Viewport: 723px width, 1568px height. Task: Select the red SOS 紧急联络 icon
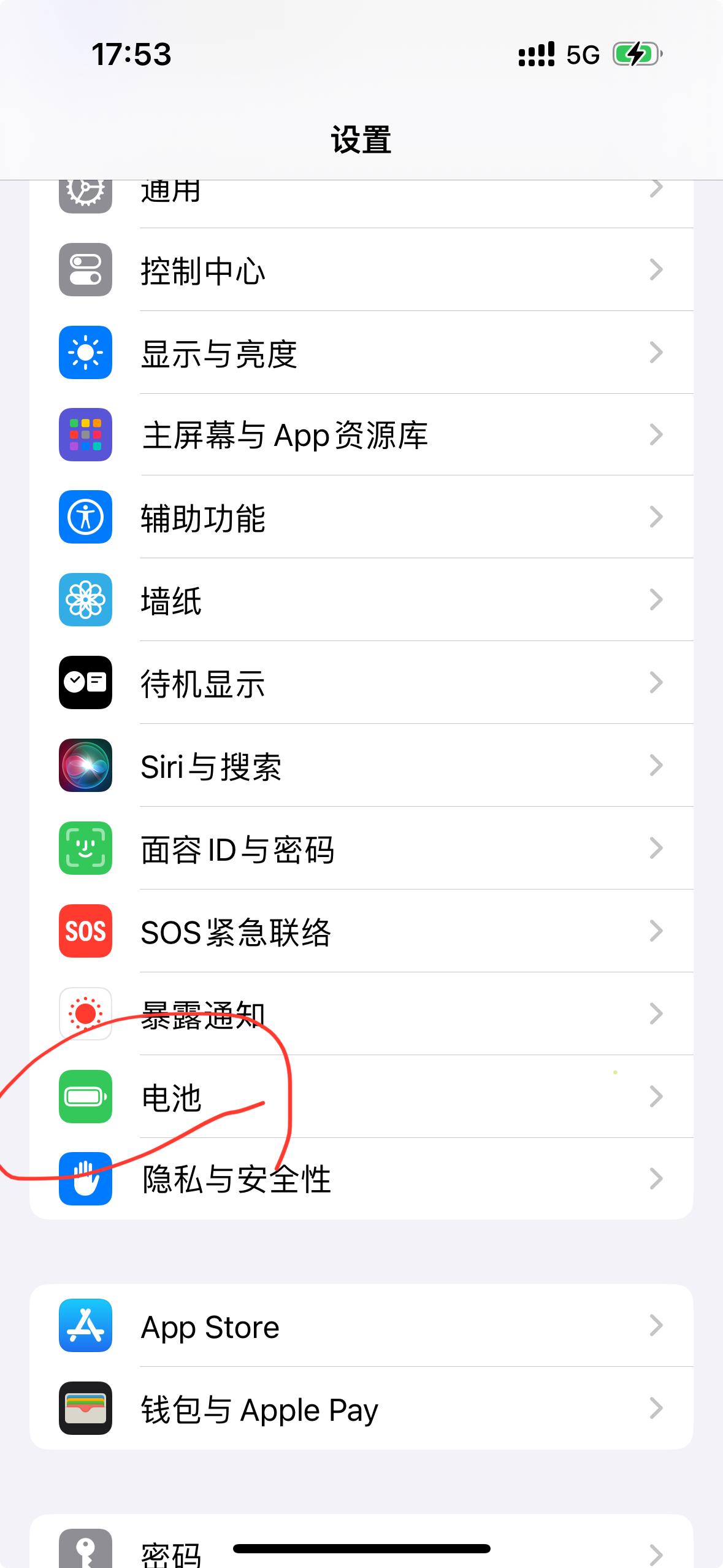click(85, 932)
